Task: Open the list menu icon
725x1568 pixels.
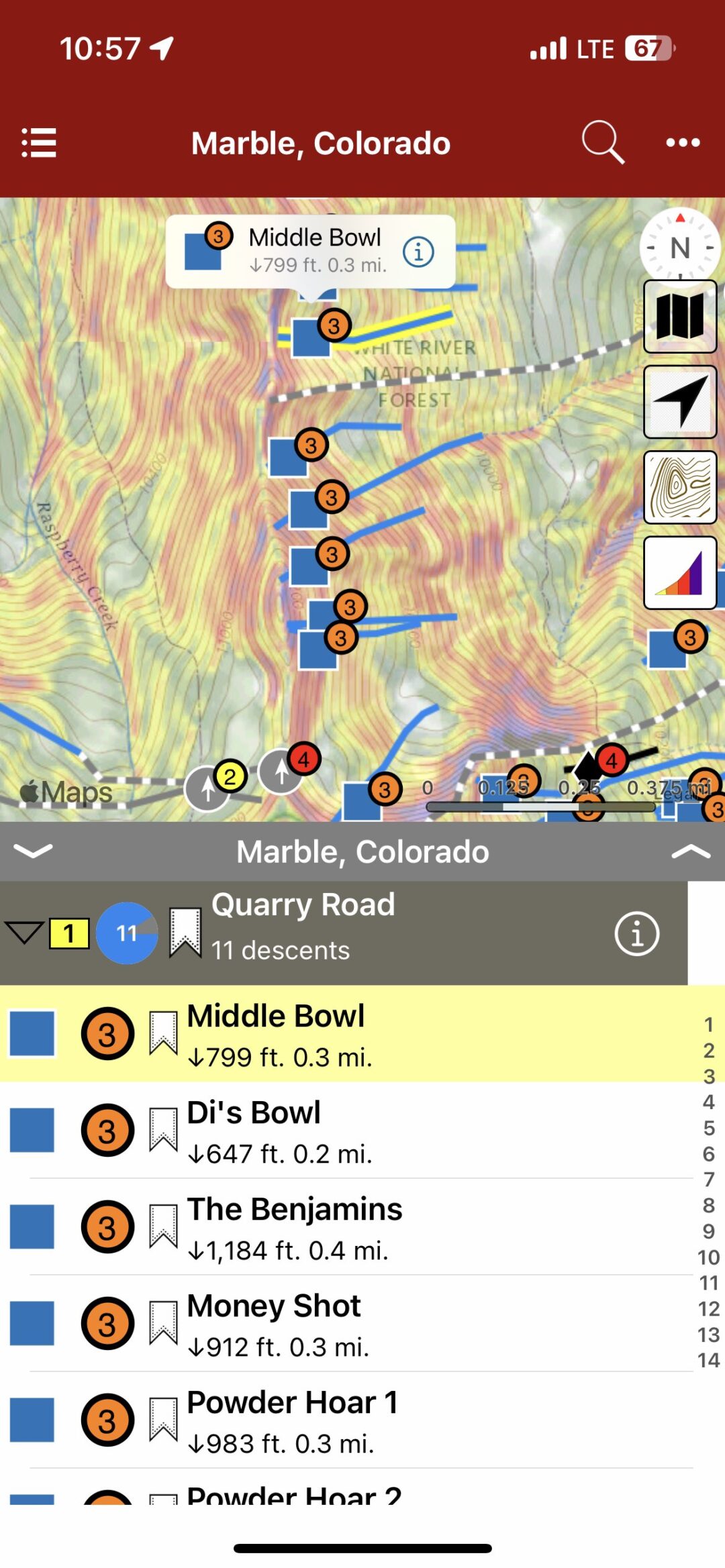Action: (x=39, y=142)
